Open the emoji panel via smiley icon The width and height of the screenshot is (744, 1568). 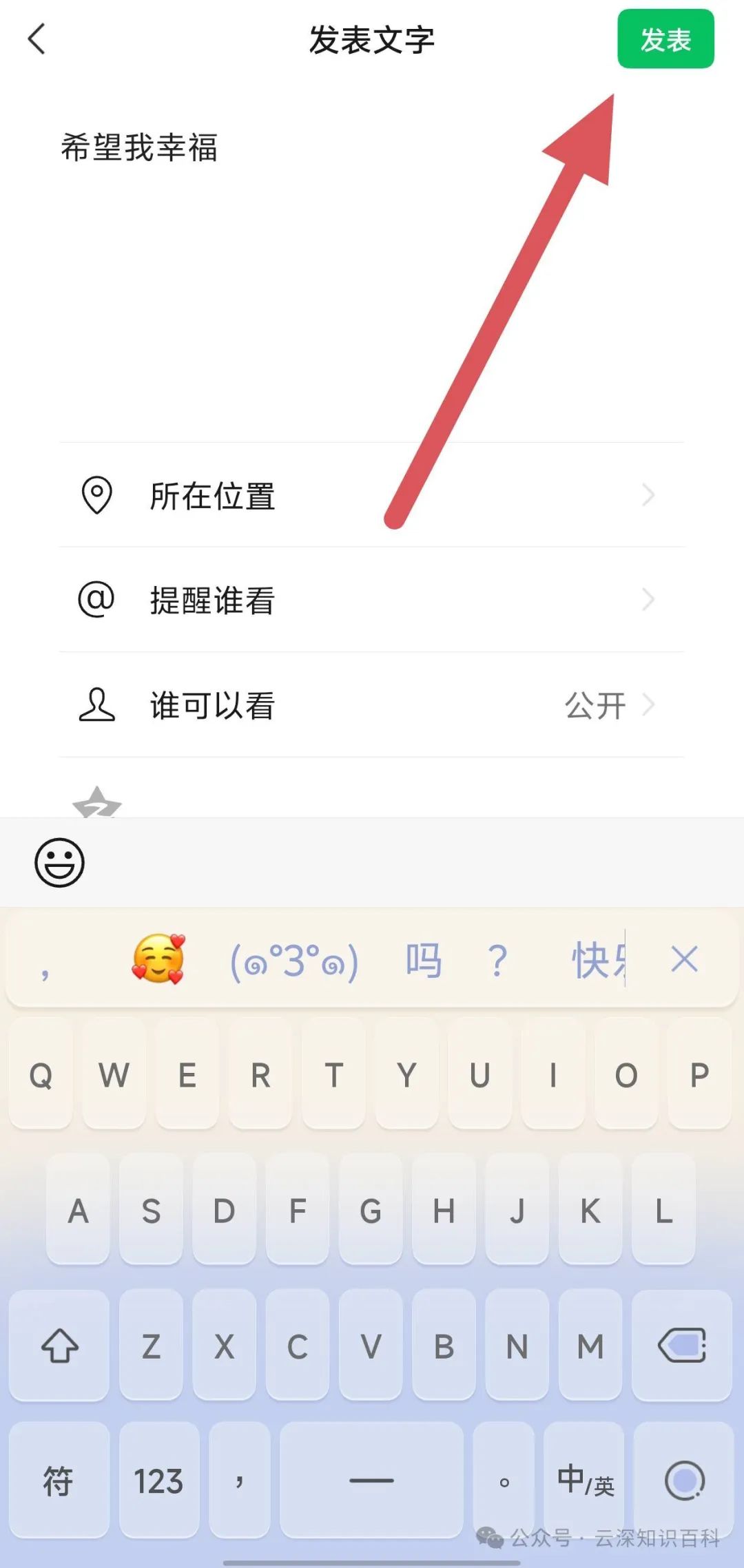coord(61,863)
